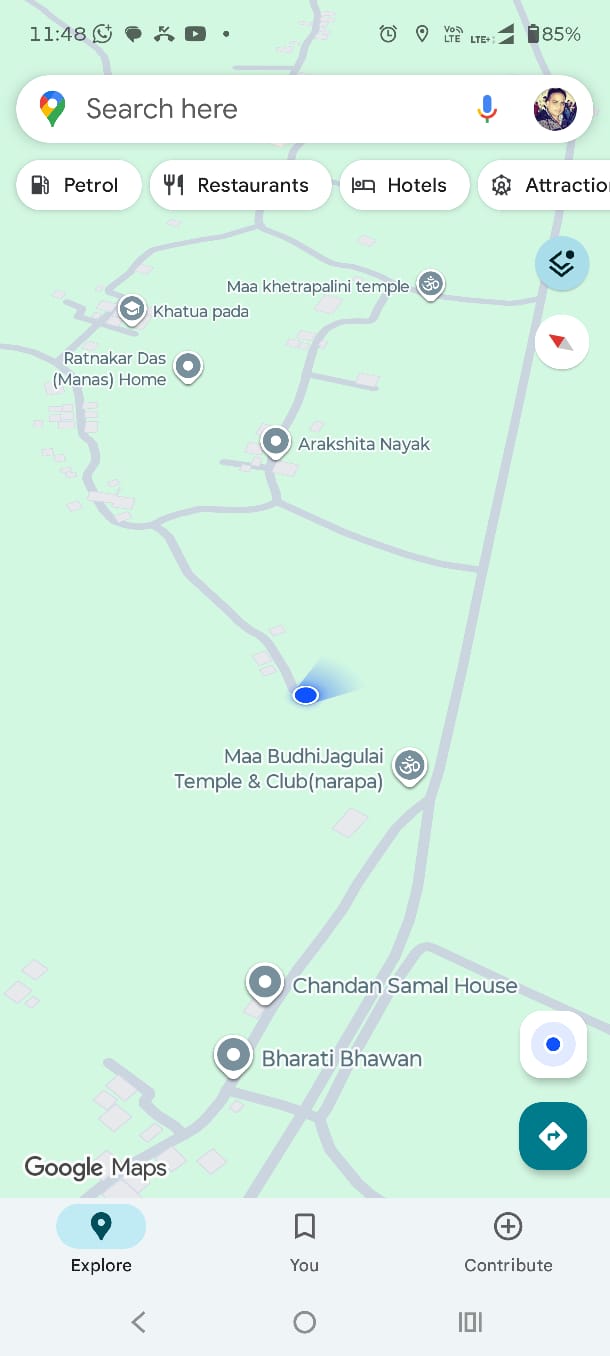
Task: Select the Maa khetrapalini temple marker
Action: pos(430,285)
